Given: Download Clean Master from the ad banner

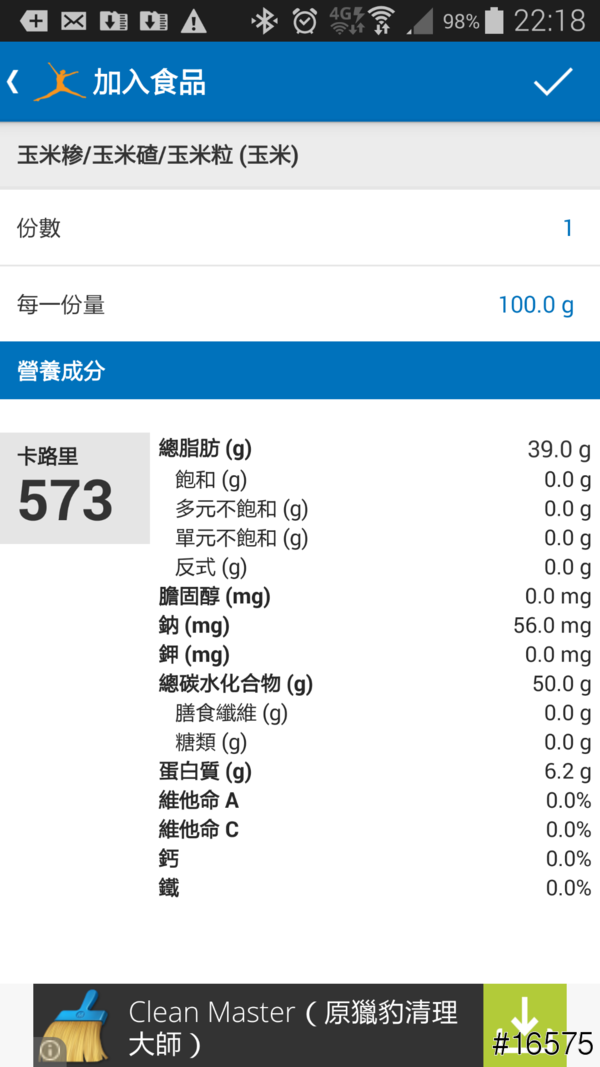Looking at the screenshot, I should [523, 1024].
